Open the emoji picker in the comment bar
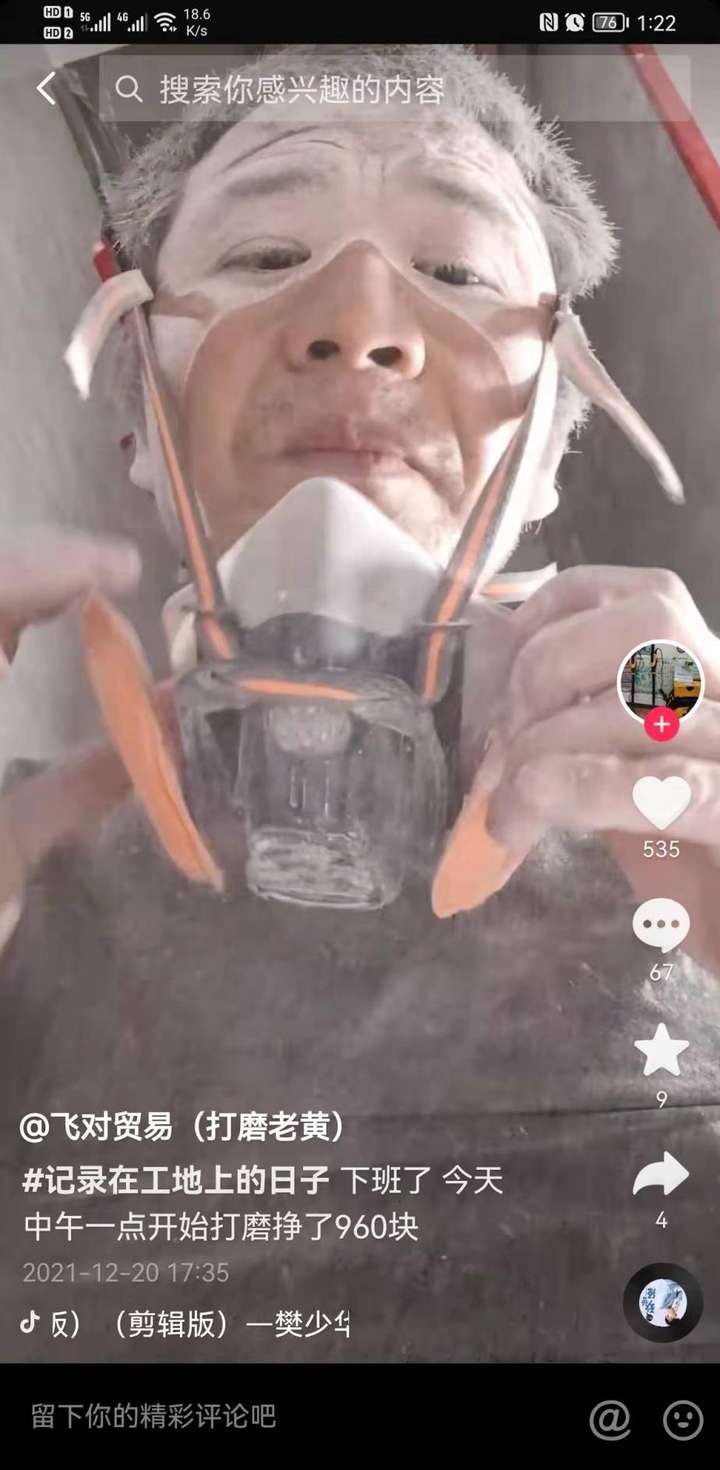The height and width of the screenshot is (1470, 720). pos(683,1418)
